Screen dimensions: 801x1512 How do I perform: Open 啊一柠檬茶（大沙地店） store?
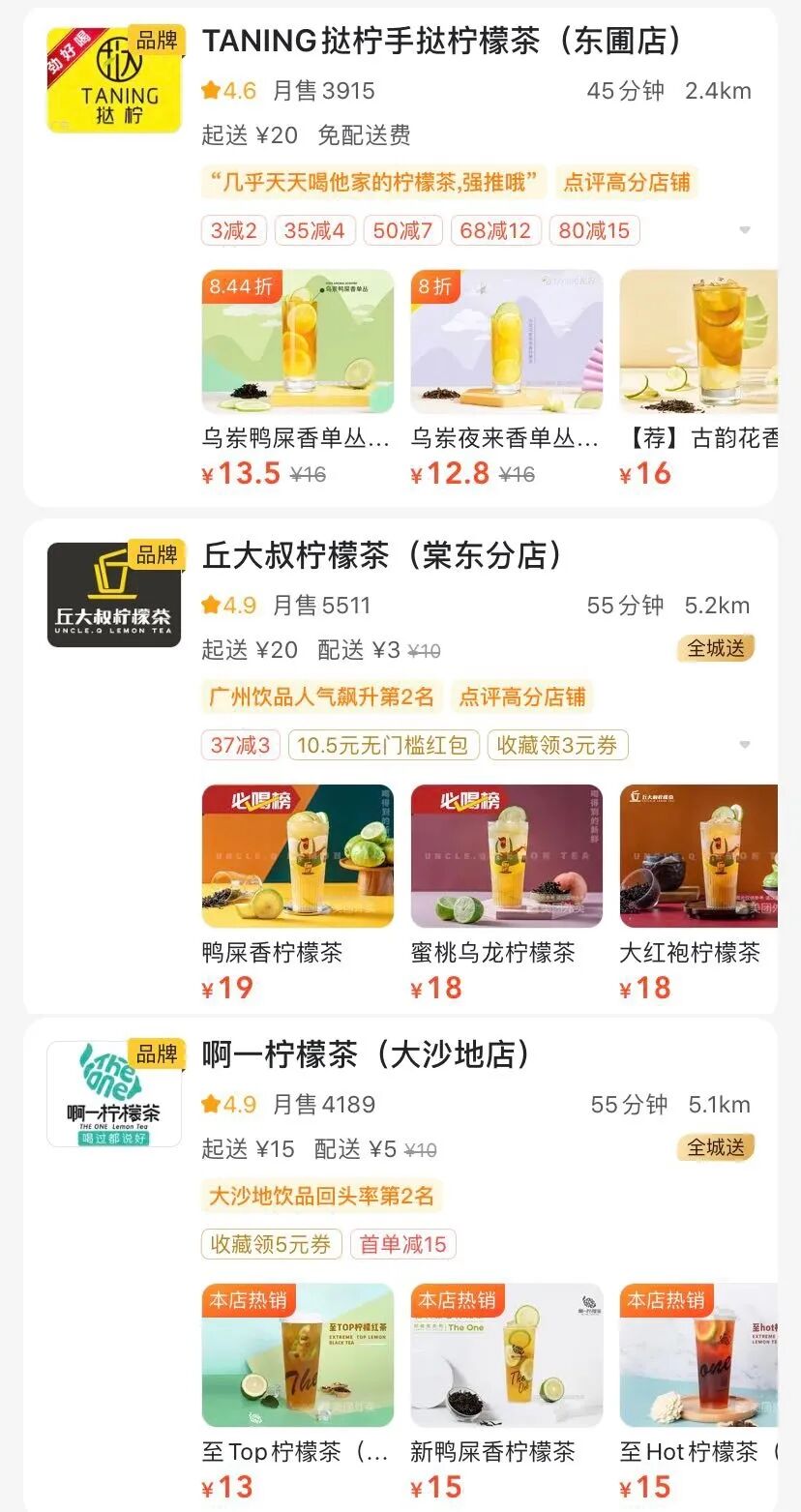(367, 1054)
